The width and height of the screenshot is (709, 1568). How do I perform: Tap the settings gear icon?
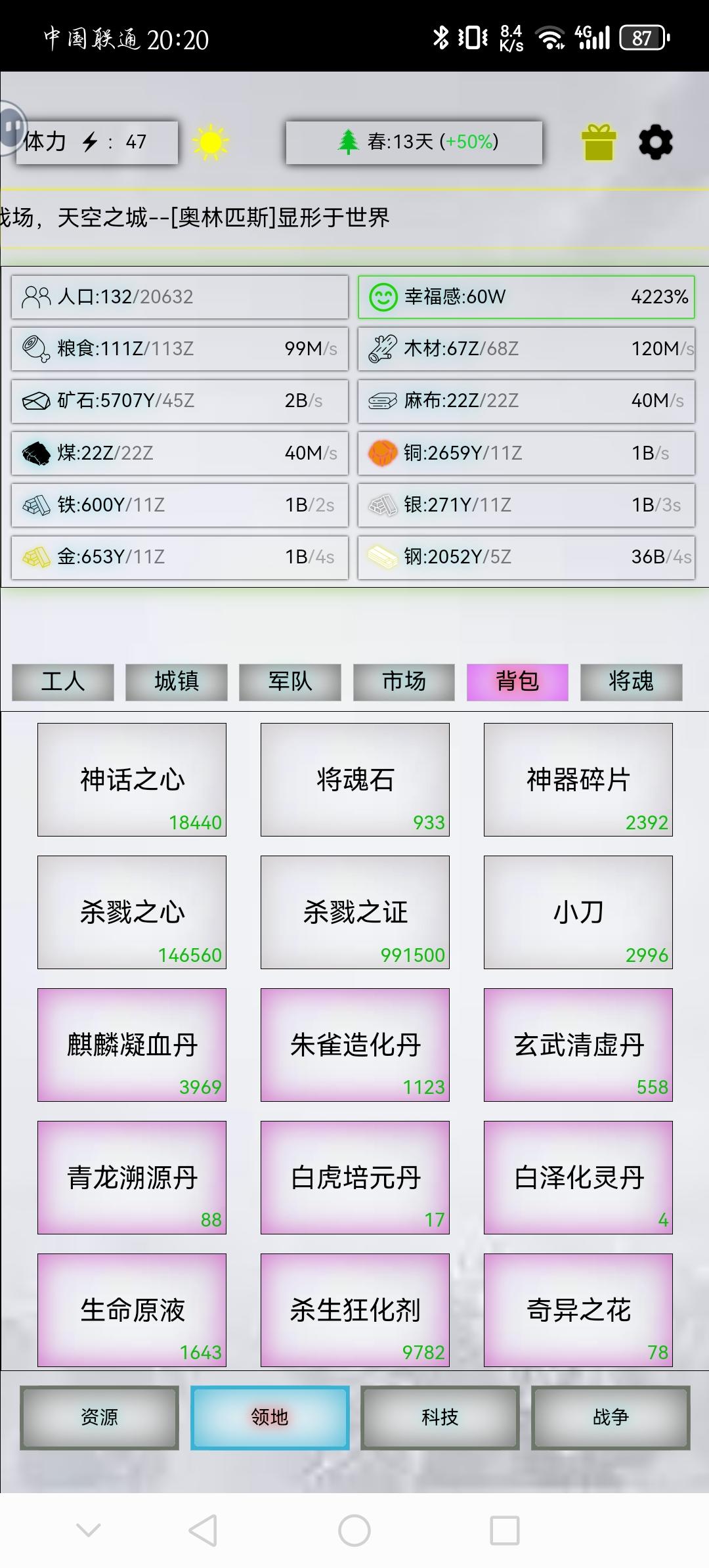pos(655,141)
